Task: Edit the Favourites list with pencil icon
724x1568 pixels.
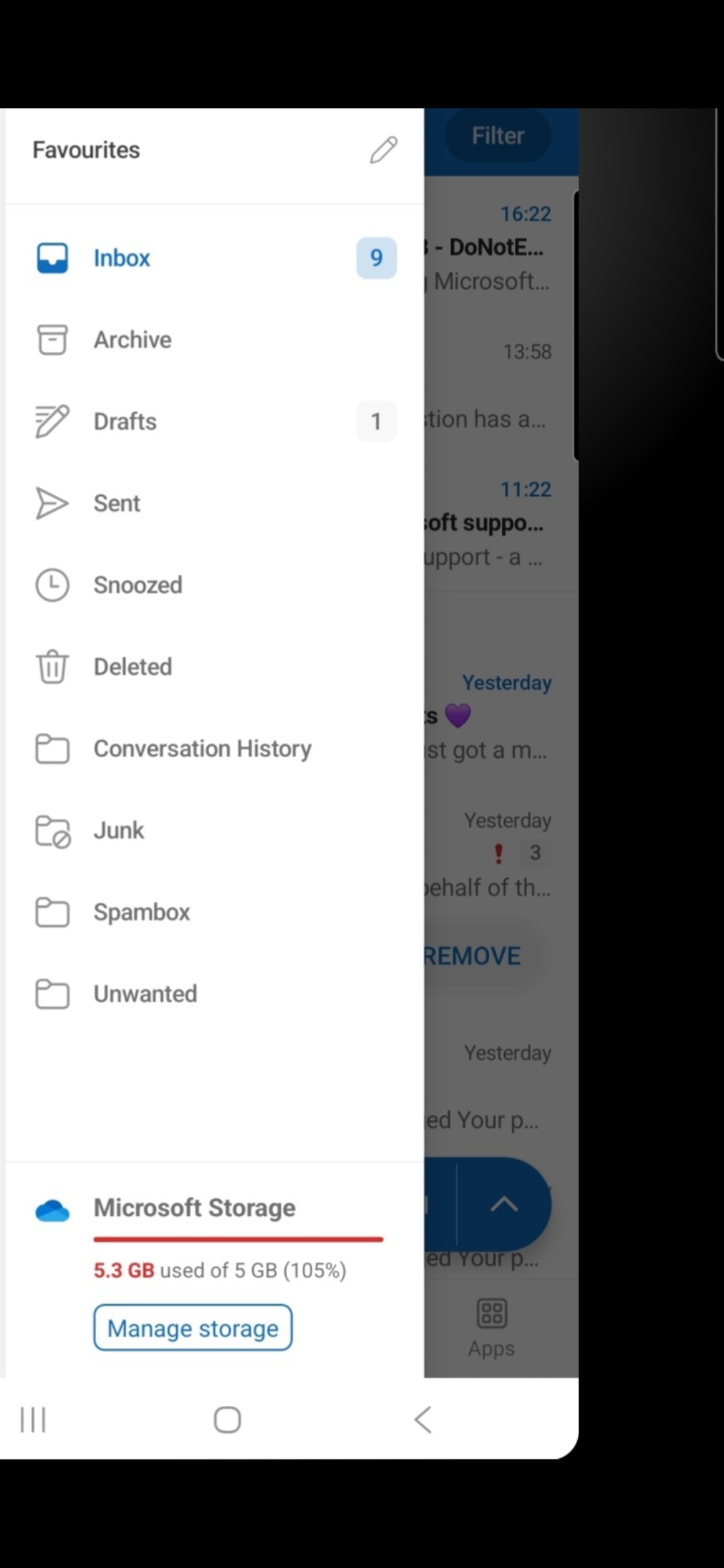Action: (383, 150)
